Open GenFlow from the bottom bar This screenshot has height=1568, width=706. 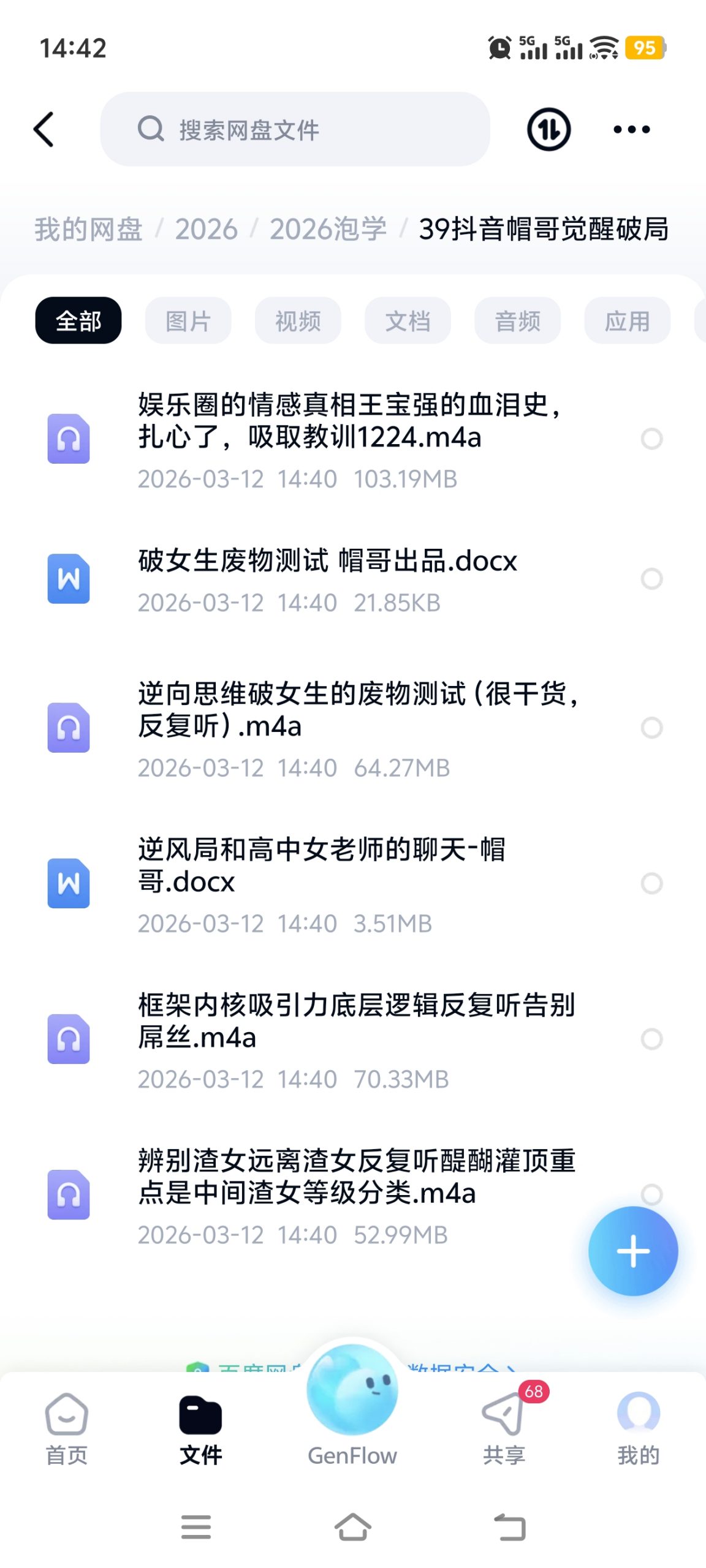tap(352, 1409)
